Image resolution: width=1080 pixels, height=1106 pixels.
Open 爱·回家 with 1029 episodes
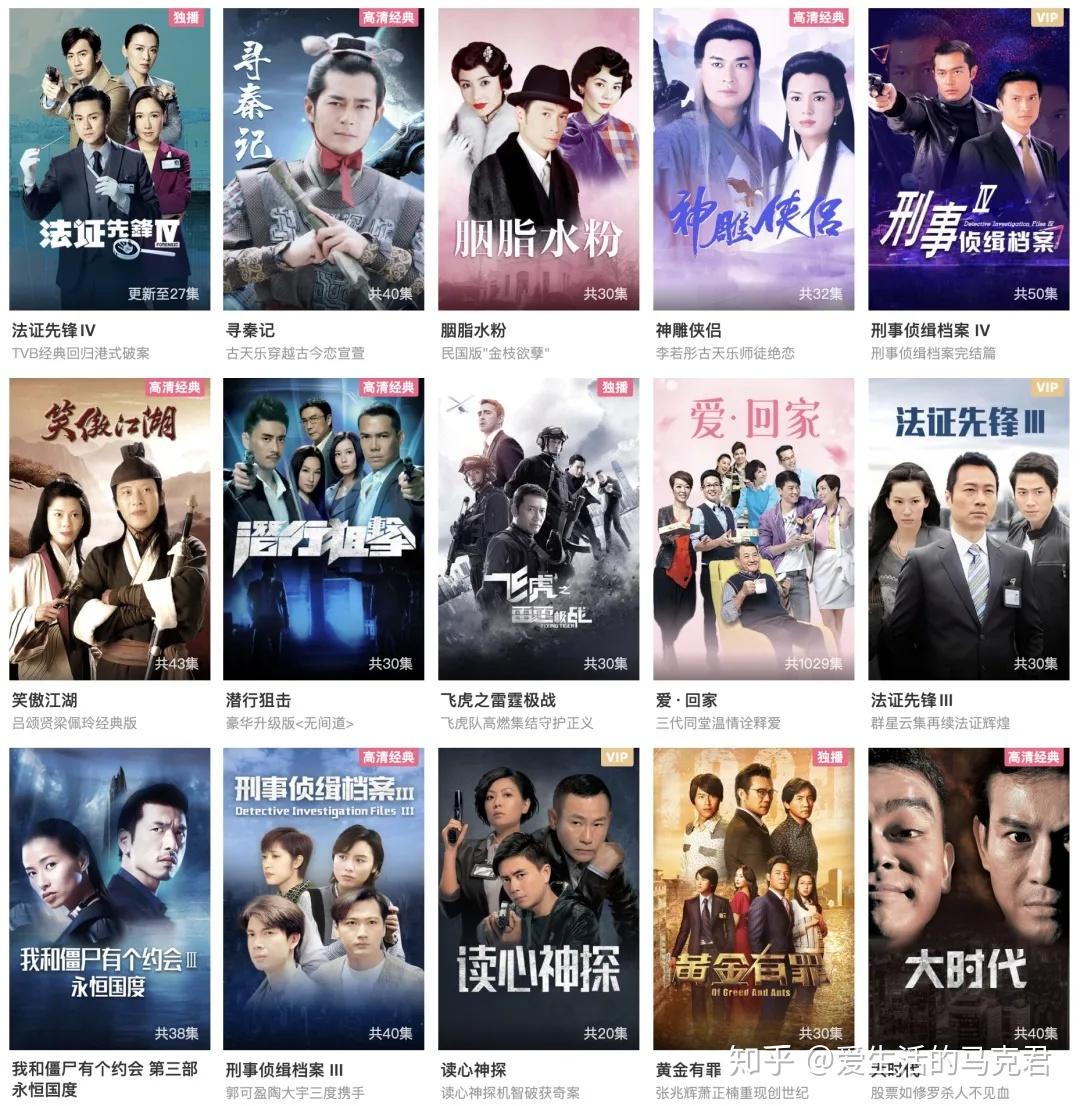(753, 529)
